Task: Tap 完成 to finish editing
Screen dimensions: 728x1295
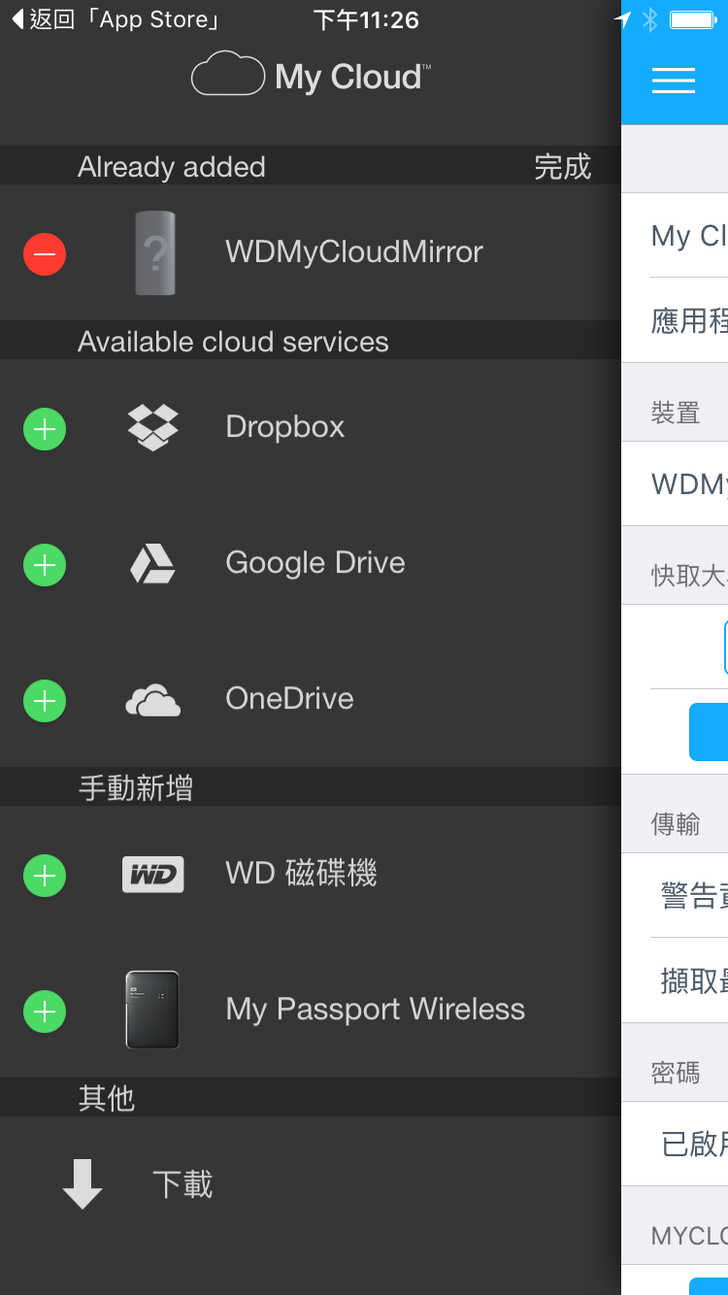Action: click(562, 167)
